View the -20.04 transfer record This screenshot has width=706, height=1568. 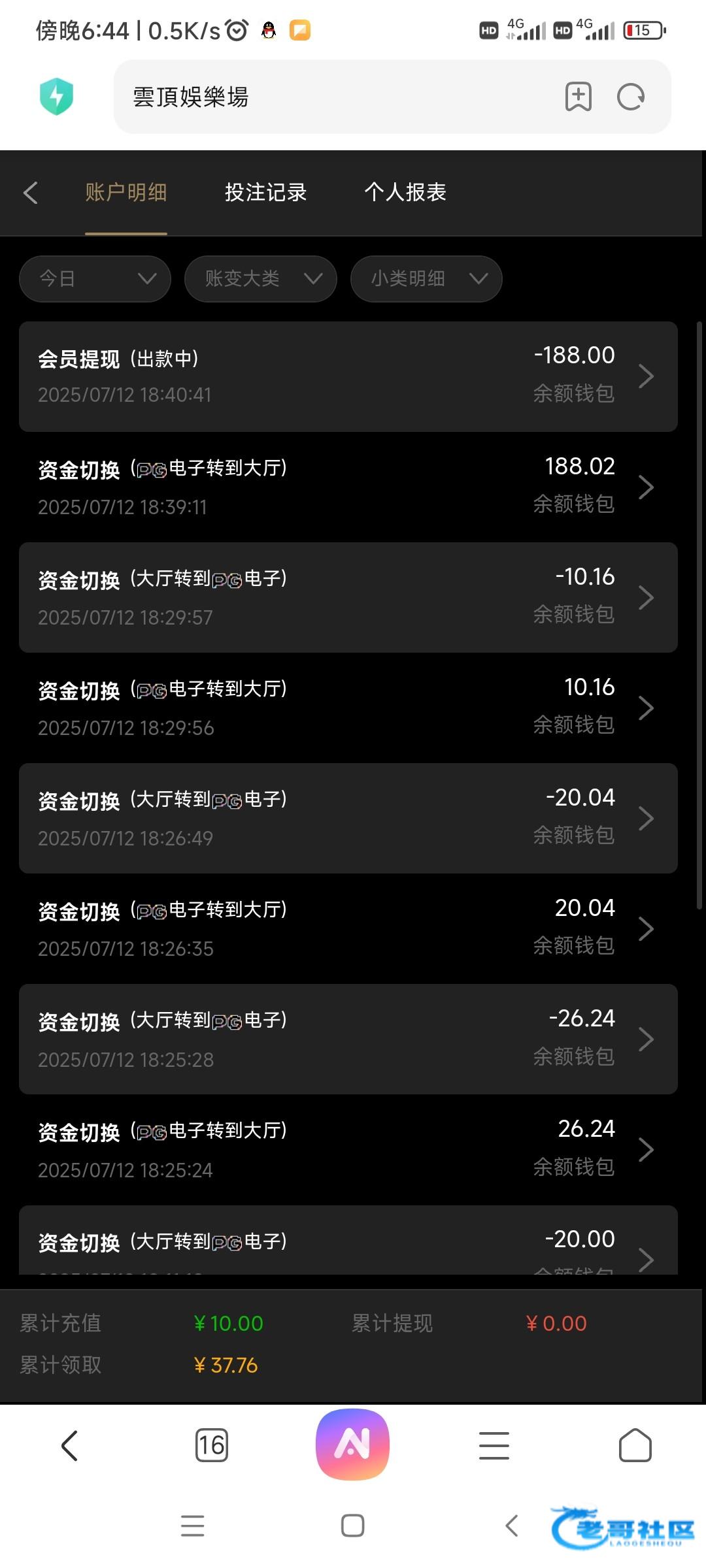pos(348,818)
